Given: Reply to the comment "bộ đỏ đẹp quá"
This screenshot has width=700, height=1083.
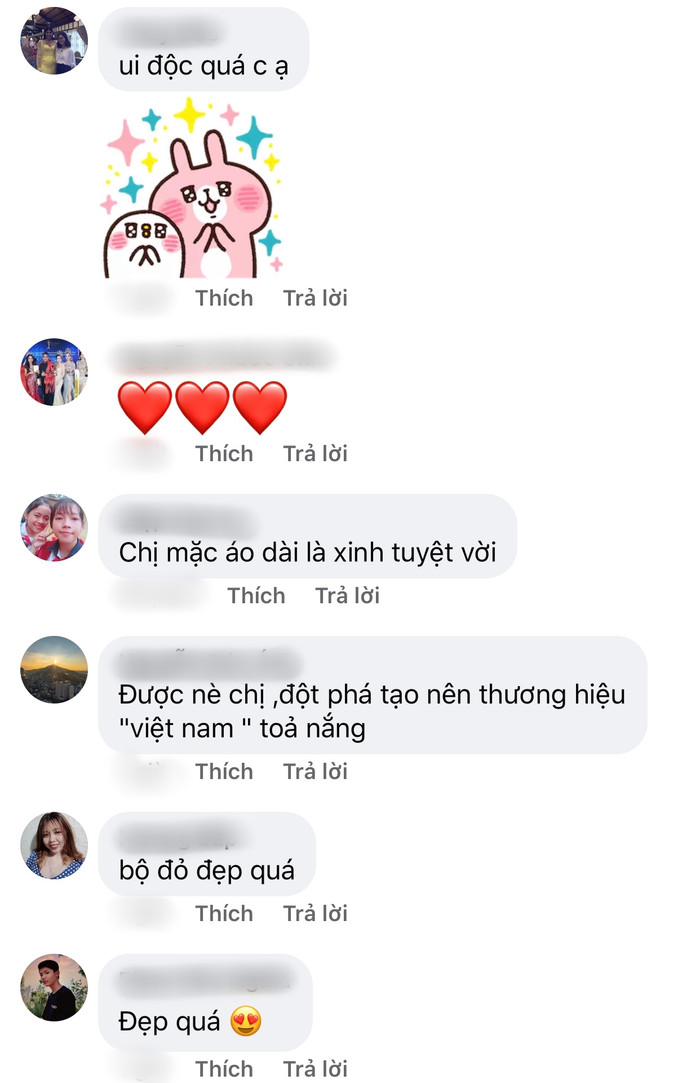Looking at the screenshot, I should tap(315, 914).
